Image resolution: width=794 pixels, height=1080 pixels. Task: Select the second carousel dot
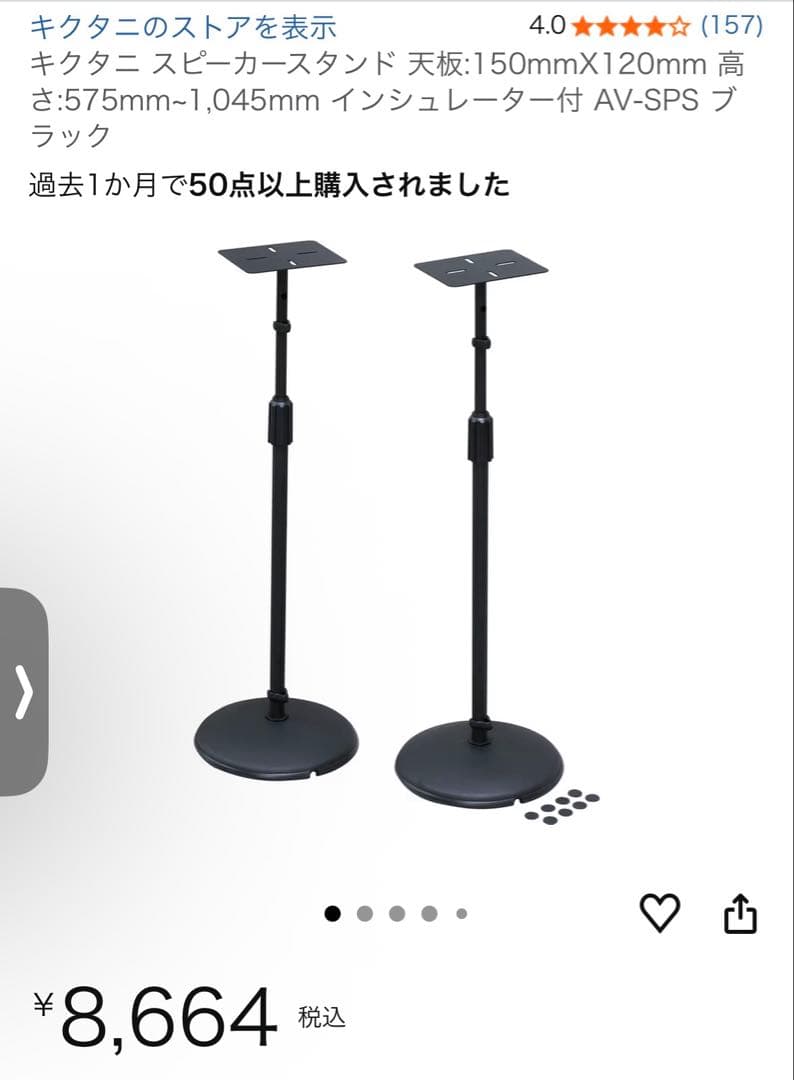tap(365, 911)
